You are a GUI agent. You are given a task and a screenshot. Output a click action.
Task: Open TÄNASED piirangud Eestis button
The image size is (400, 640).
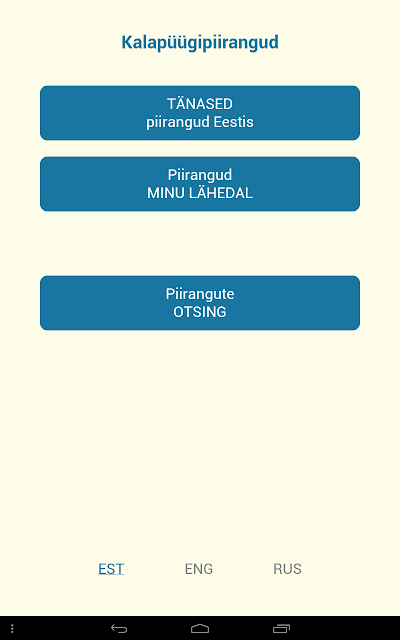(x=200, y=113)
